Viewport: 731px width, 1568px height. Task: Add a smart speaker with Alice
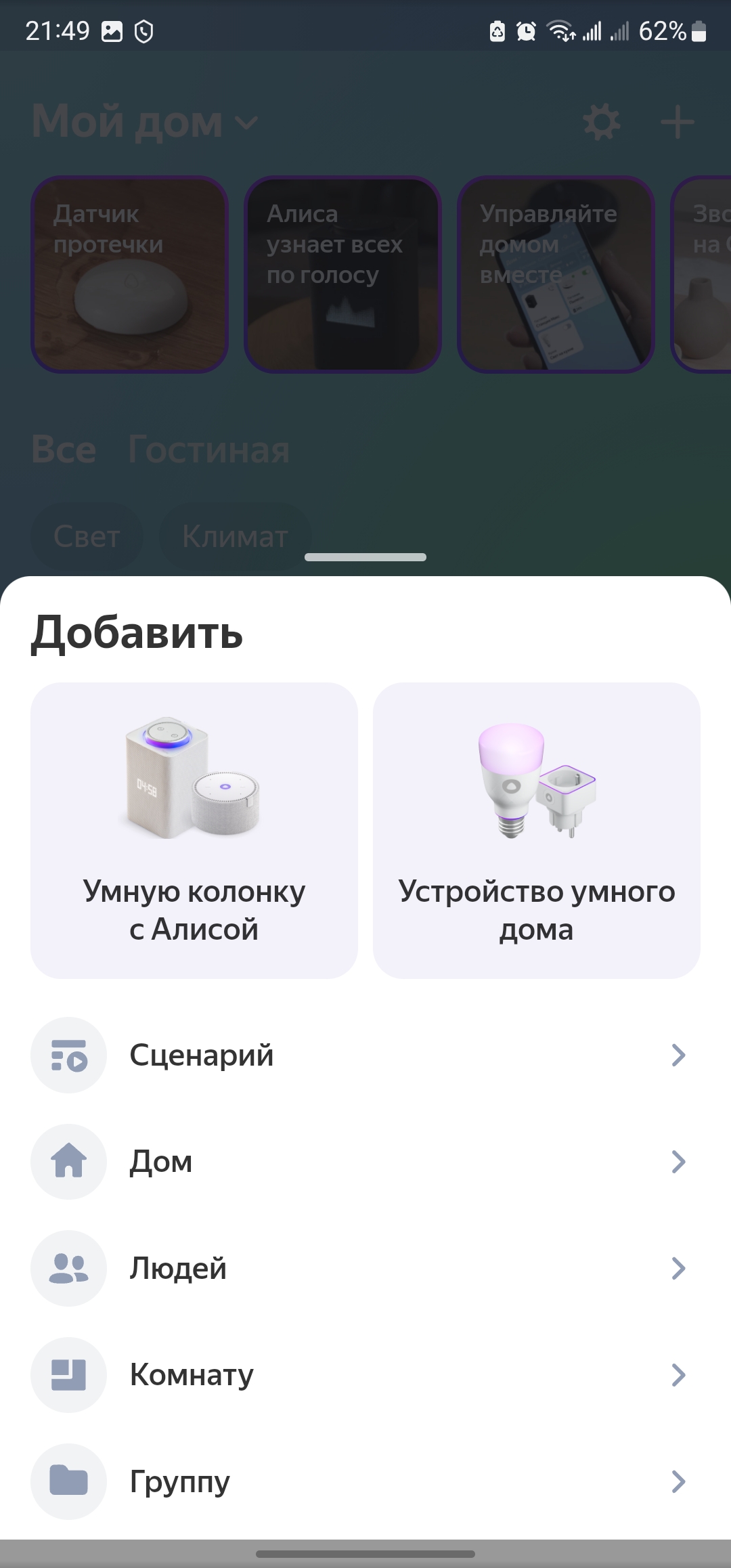point(194,830)
